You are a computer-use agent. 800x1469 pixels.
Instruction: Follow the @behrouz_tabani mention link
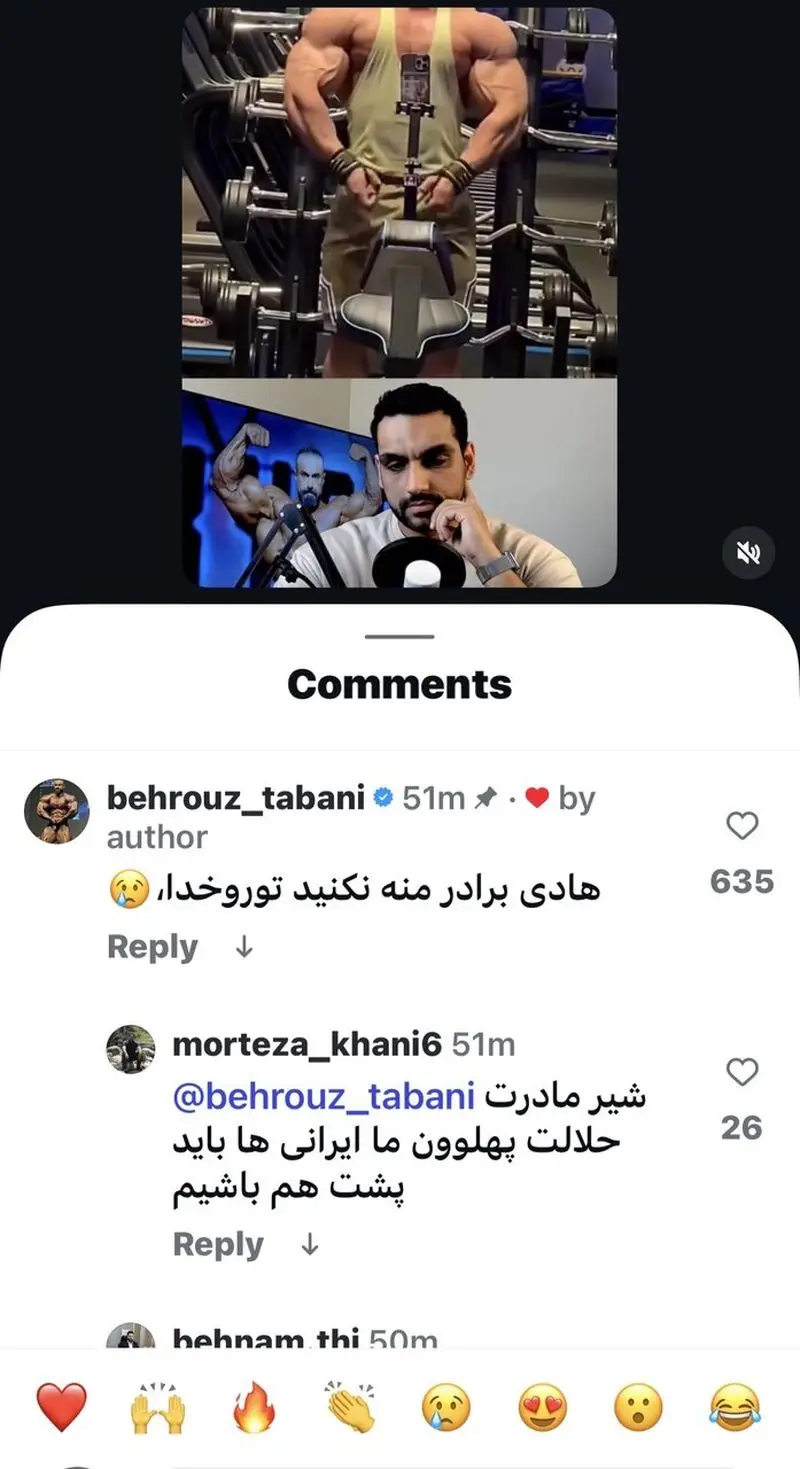(323, 1097)
